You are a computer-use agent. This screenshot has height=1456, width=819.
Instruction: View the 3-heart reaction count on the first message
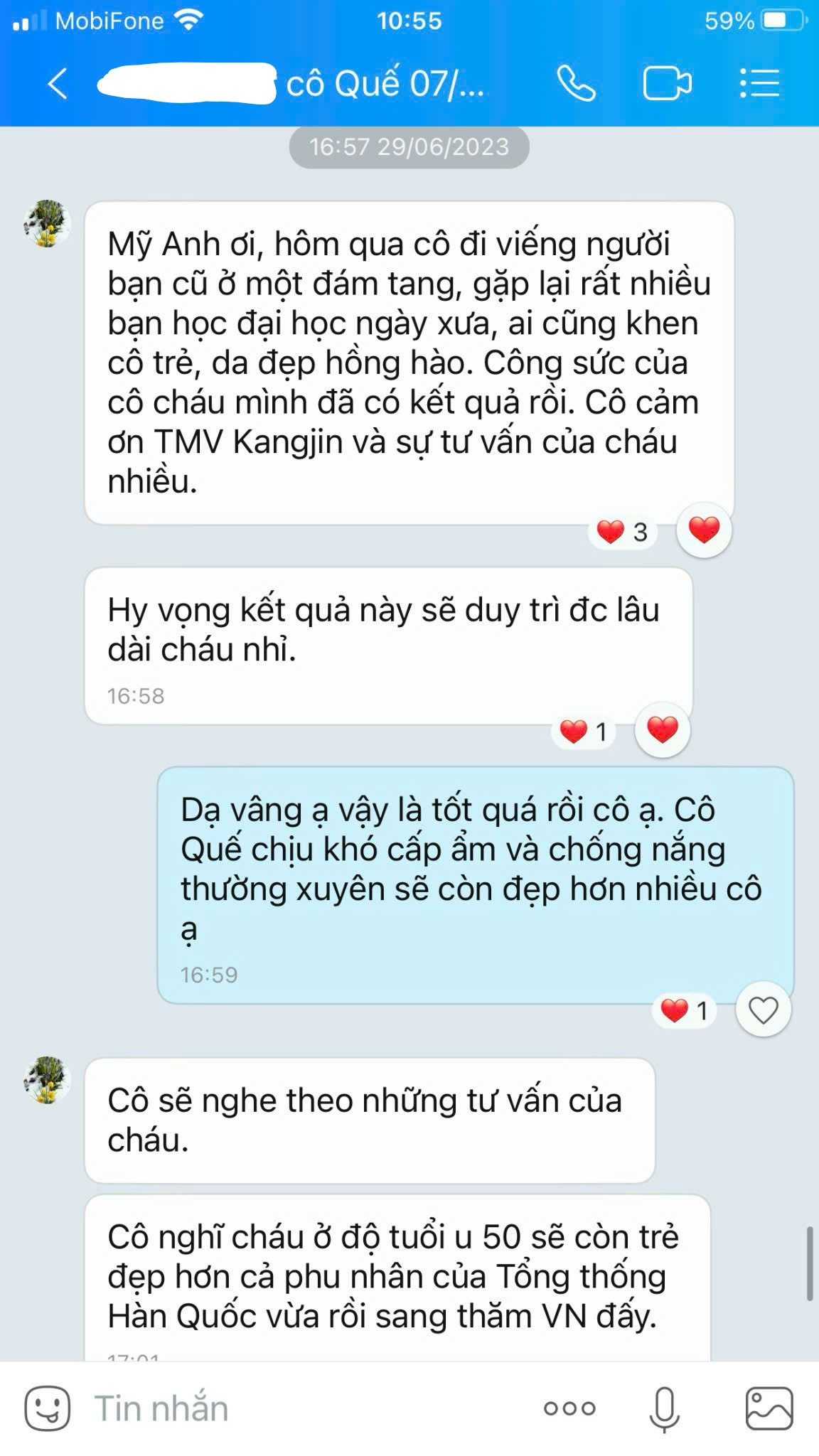622,532
